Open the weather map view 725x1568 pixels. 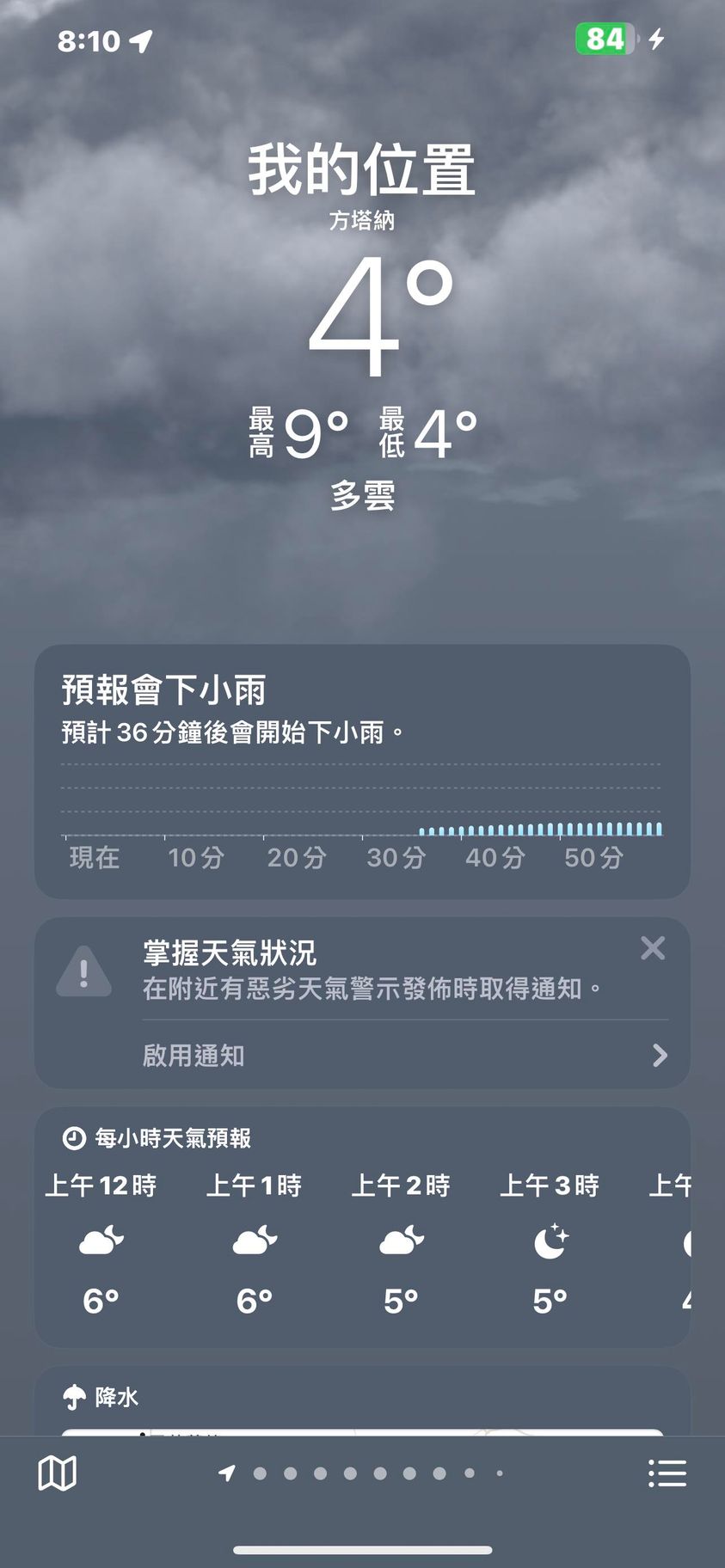coord(58,1473)
